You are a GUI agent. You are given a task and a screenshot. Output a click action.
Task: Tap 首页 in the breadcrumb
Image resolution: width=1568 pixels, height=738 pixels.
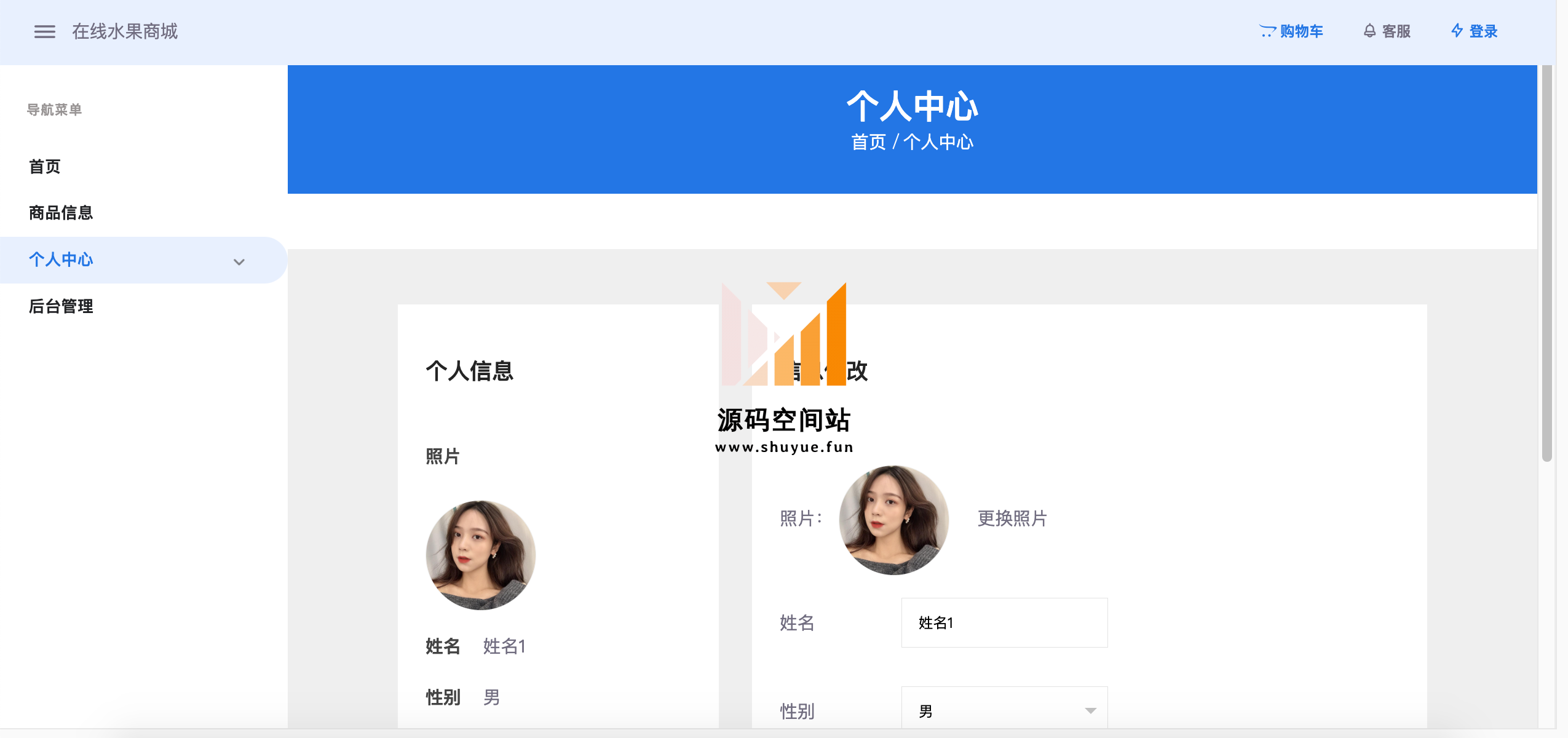point(868,143)
